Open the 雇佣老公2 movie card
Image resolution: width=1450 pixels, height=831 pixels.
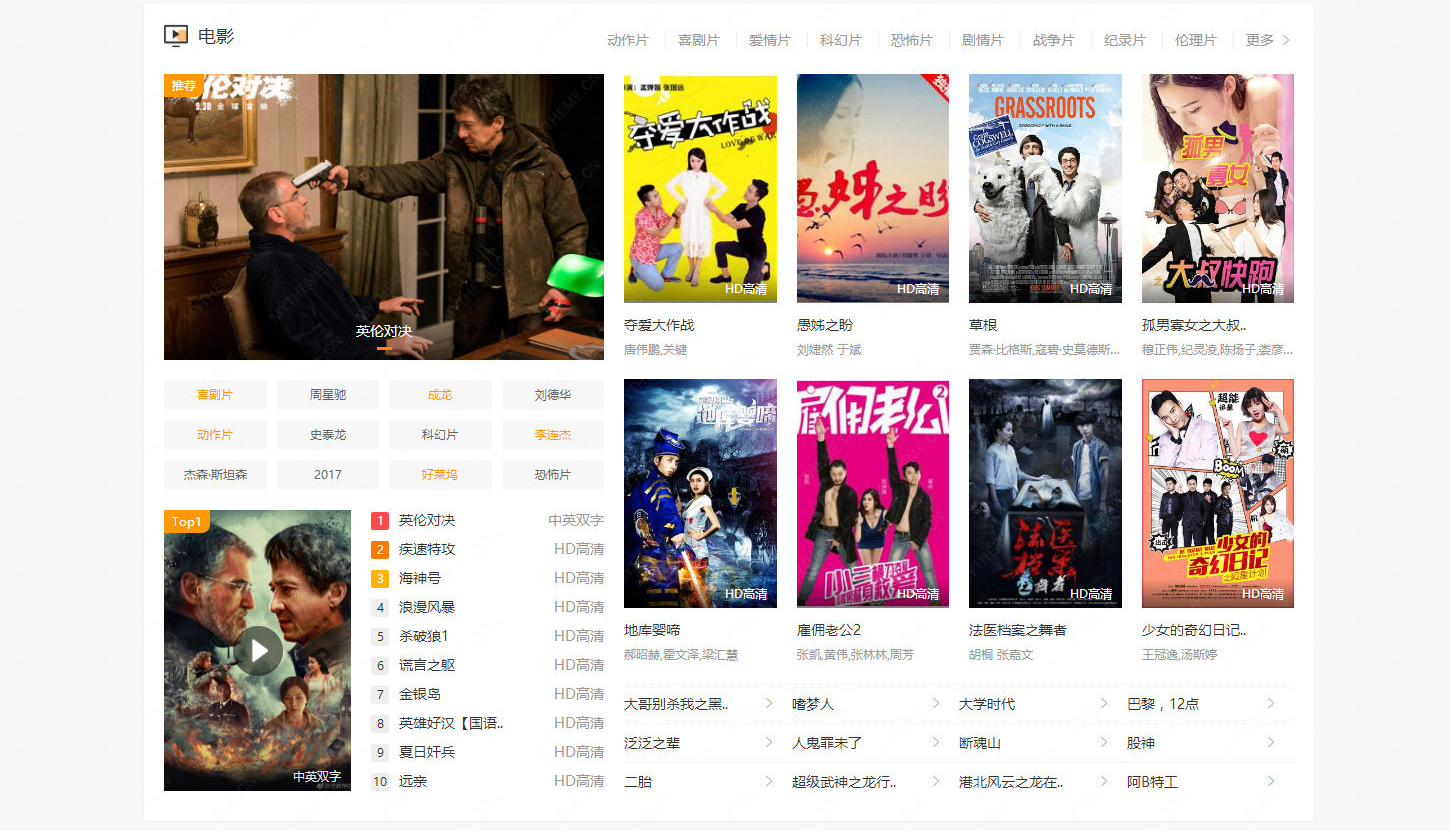click(872, 493)
